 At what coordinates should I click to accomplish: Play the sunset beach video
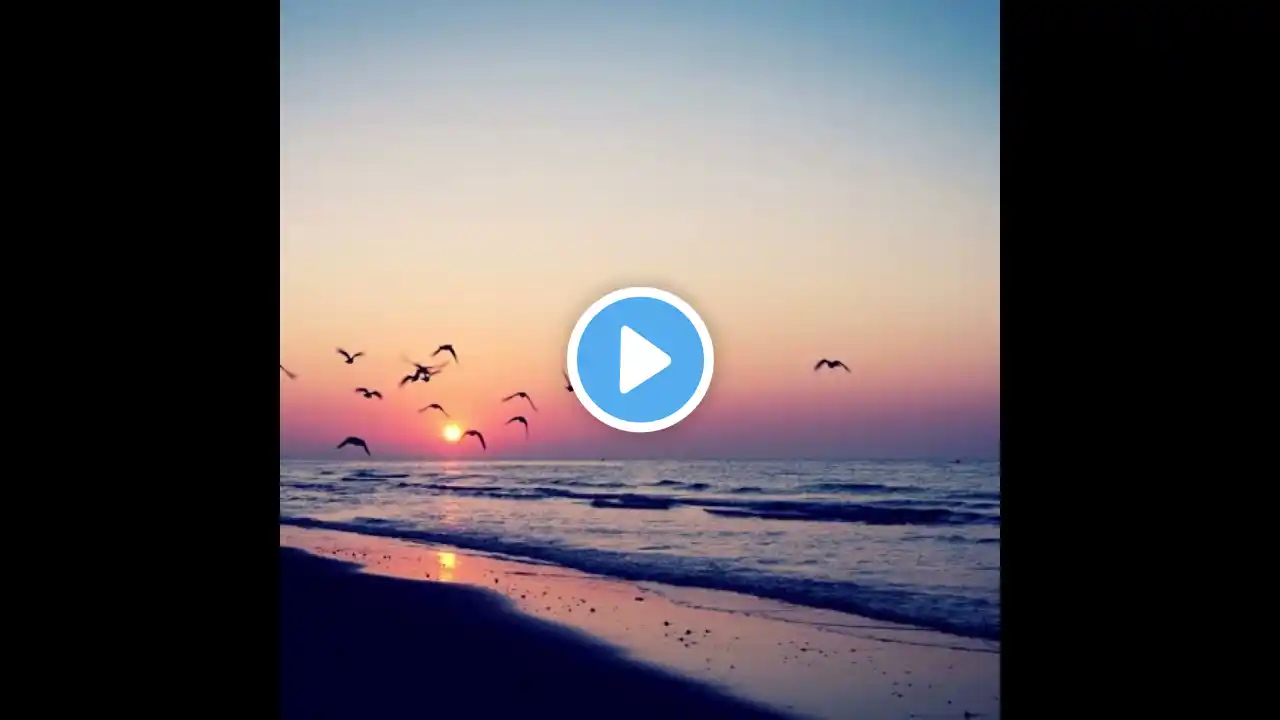(640, 359)
